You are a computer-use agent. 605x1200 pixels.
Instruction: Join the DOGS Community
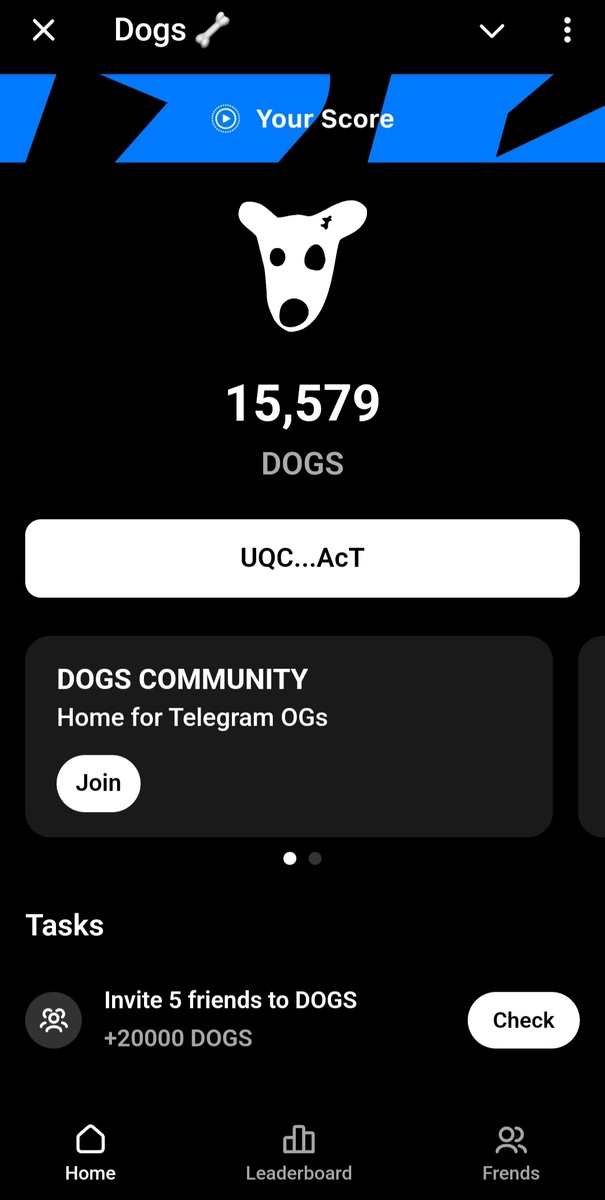98,783
